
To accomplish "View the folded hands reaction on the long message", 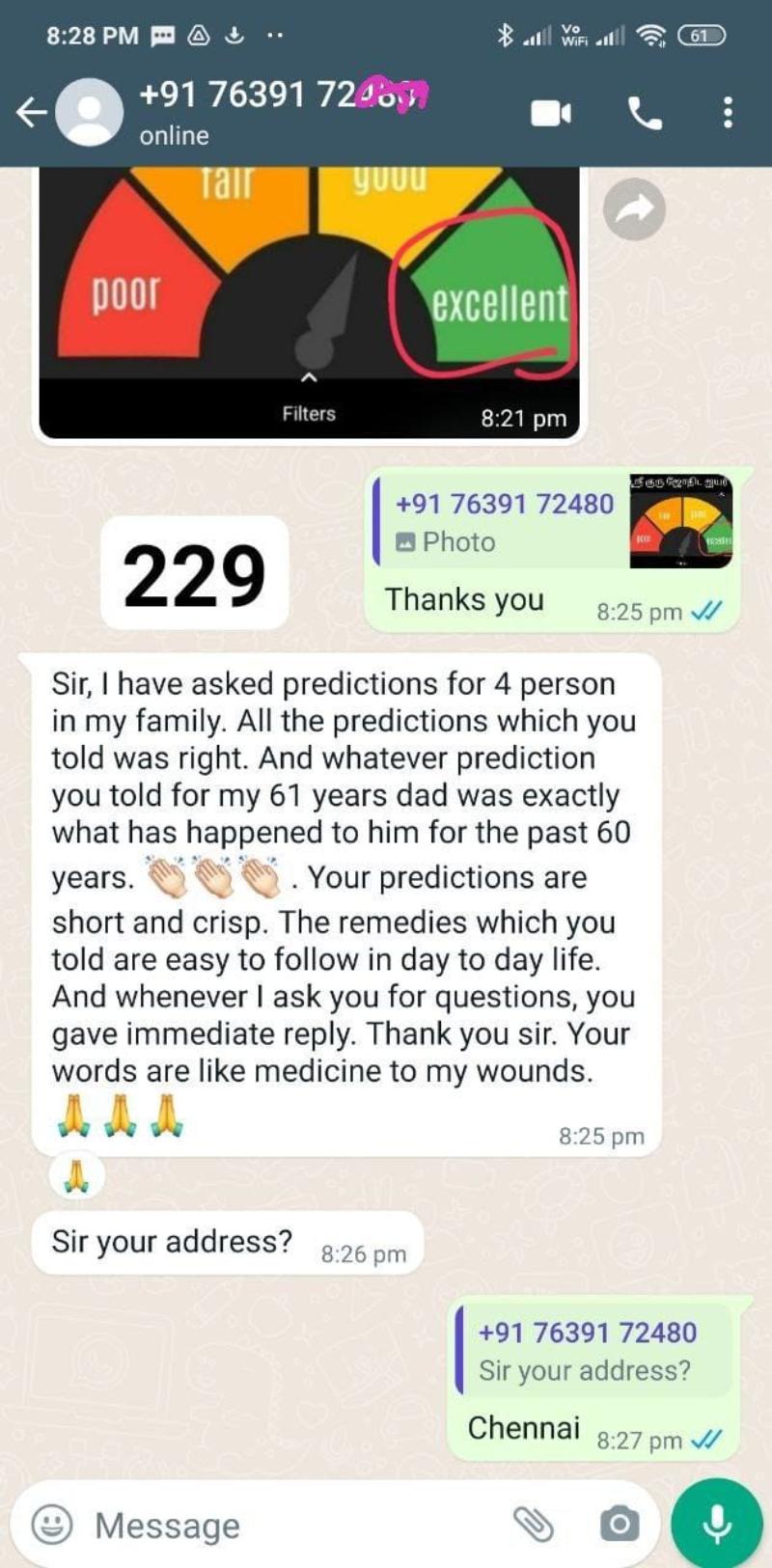I will click(76, 1175).
